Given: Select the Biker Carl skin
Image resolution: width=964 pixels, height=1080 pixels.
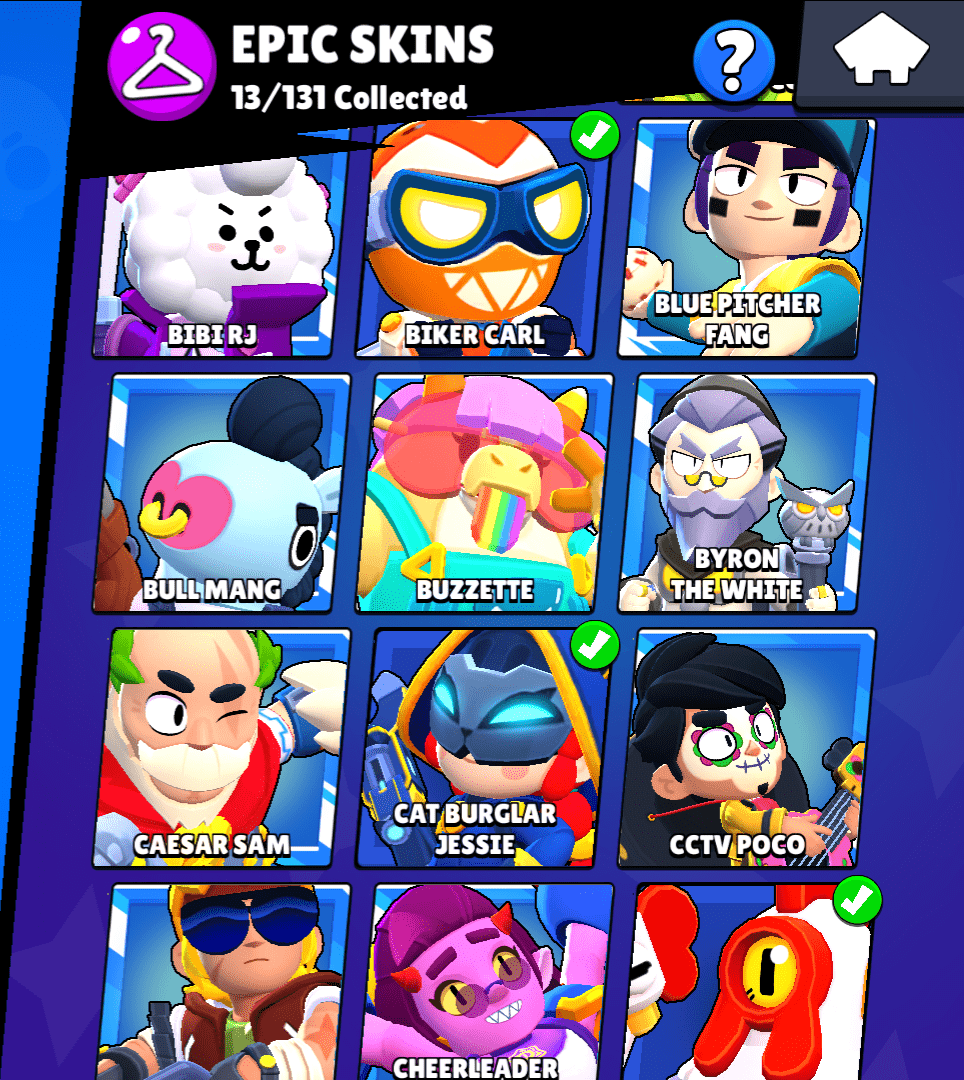Looking at the screenshot, I should [x=480, y=240].
